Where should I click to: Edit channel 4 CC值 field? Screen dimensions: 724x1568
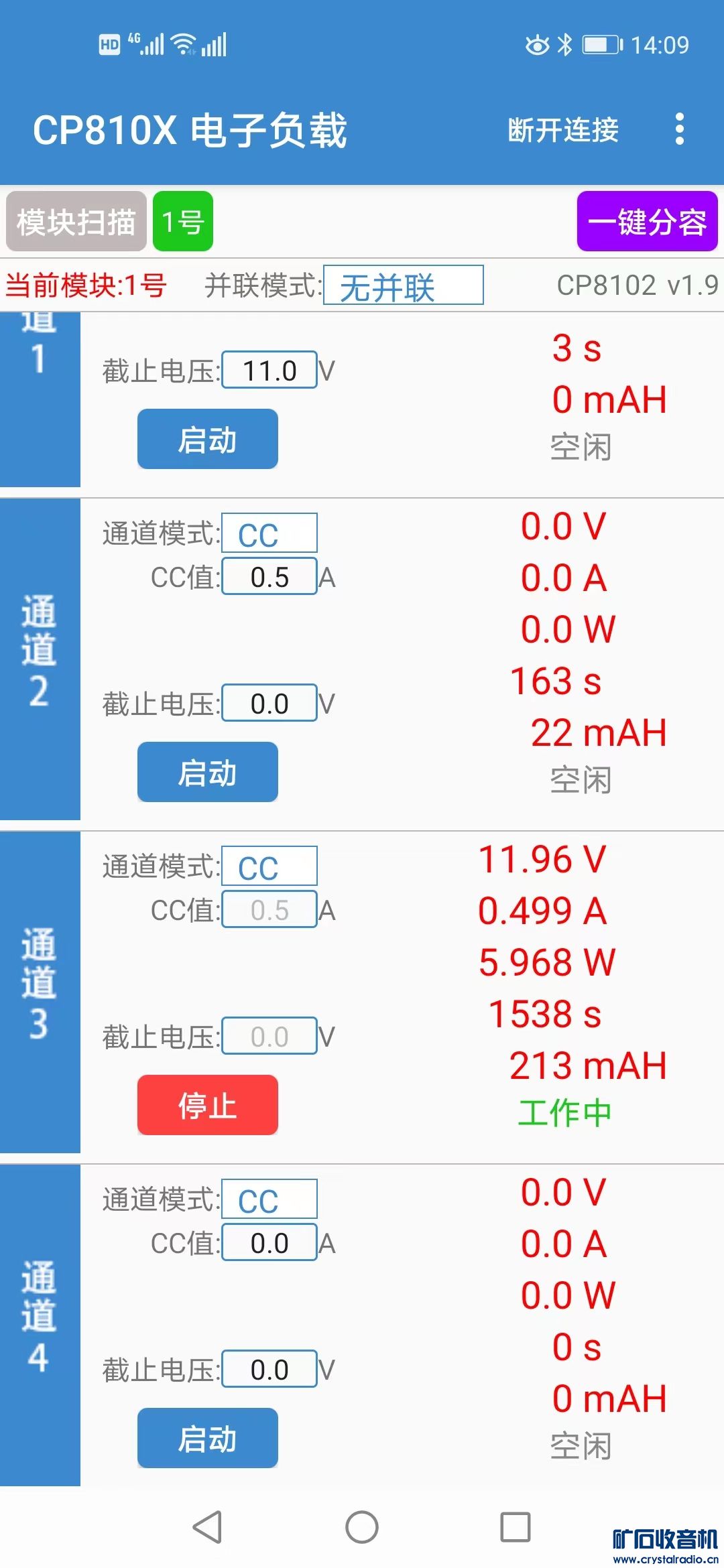click(x=269, y=1242)
